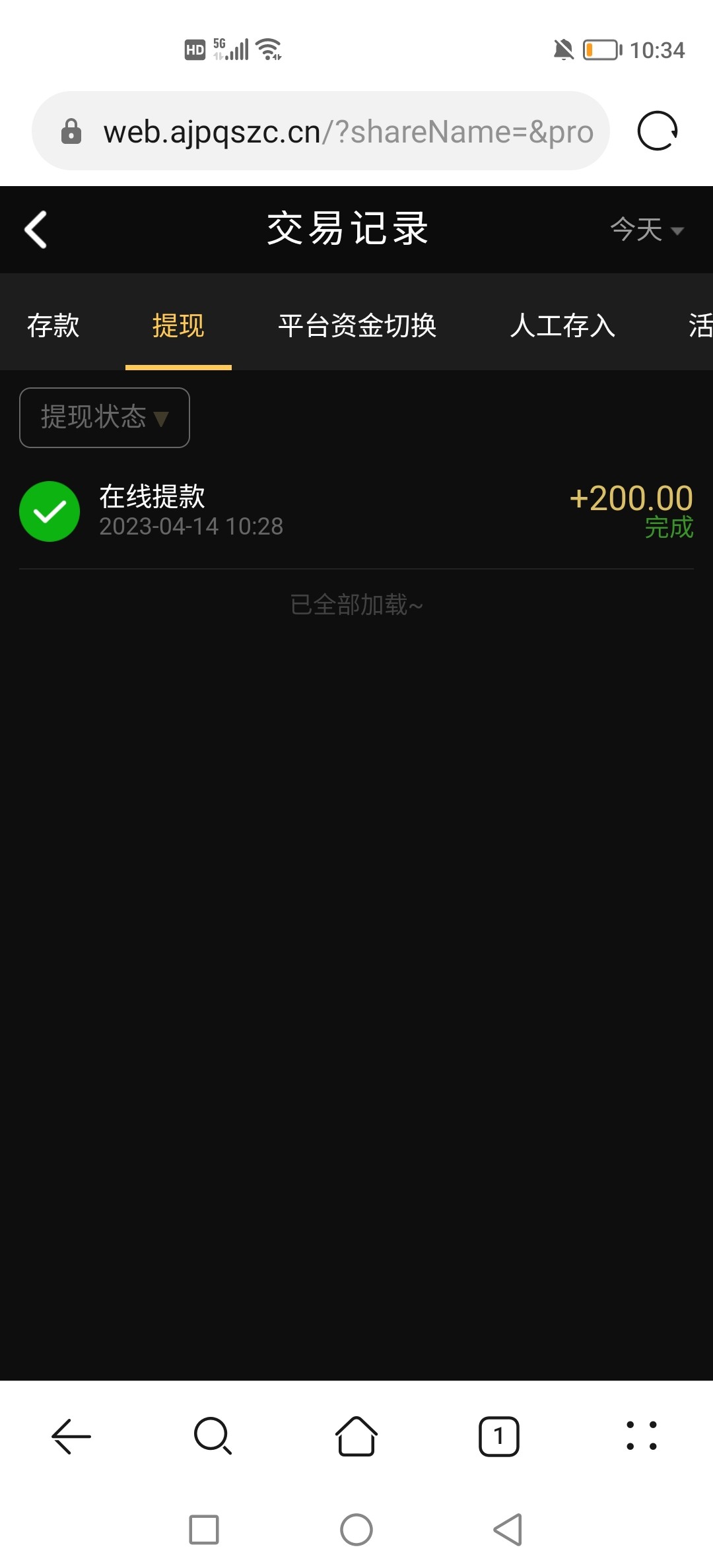
Task: Tap the battery indicator in the status bar
Action: [601, 49]
